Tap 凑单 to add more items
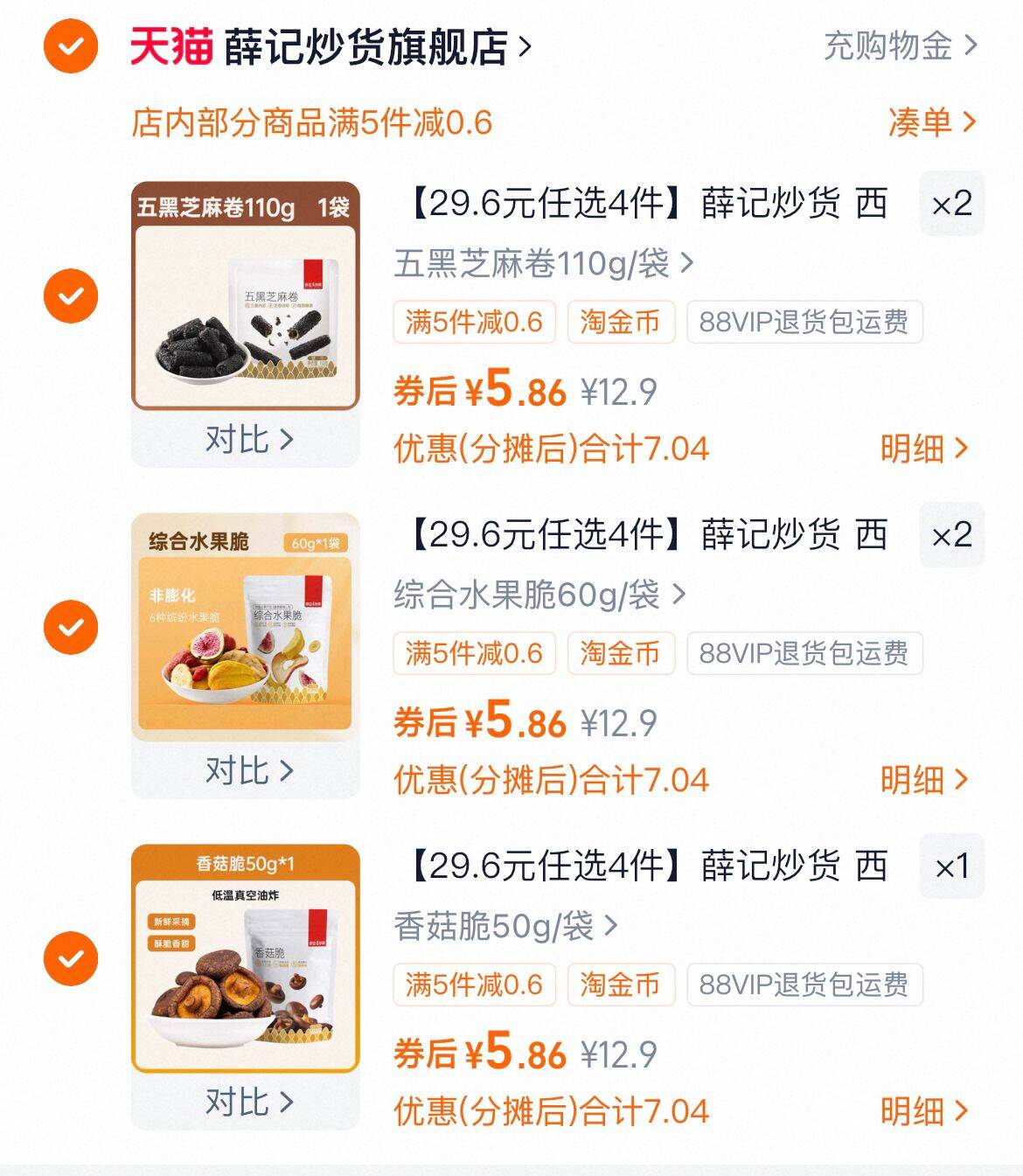The width and height of the screenshot is (1023, 1176). pyautogui.click(x=930, y=122)
